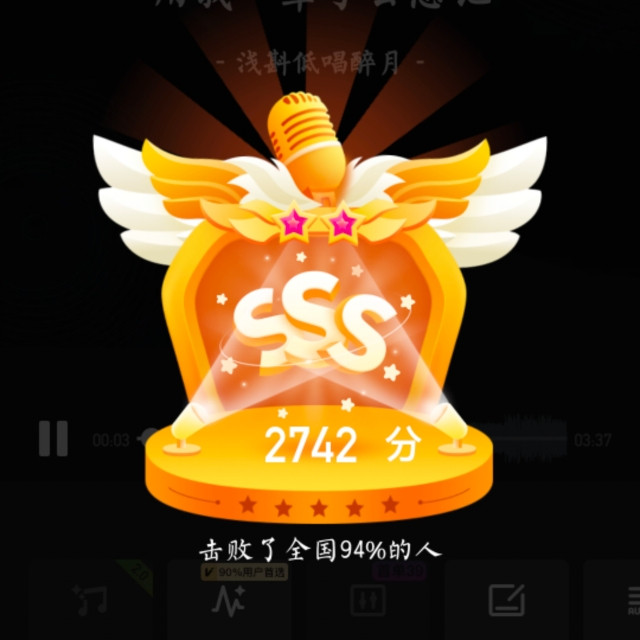The width and height of the screenshot is (640, 640).
Task: Open the mixer sliders tool
Action: (x=368, y=600)
